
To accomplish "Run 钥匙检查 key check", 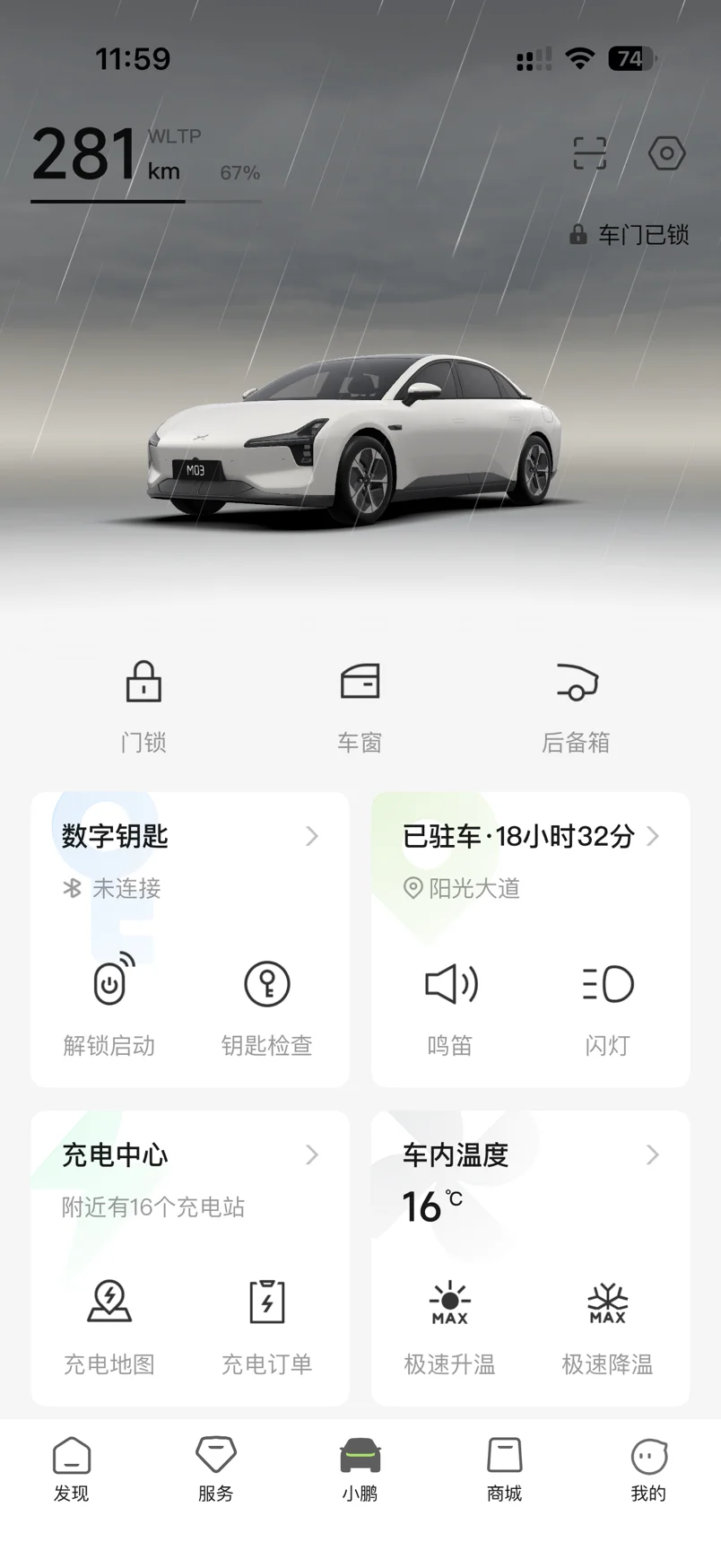I will tap(266, 1005).
